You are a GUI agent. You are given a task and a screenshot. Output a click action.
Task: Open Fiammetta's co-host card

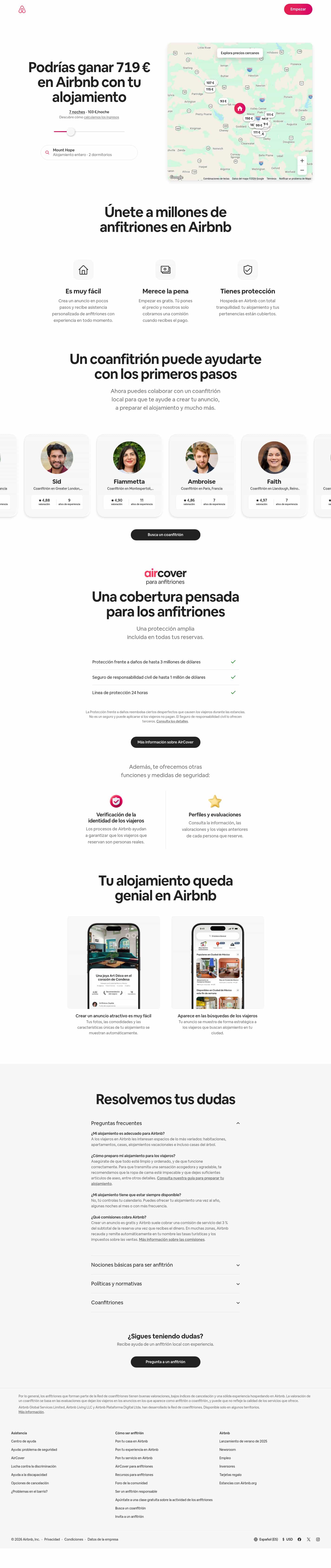pyautogui.click(x=129, y=475)
